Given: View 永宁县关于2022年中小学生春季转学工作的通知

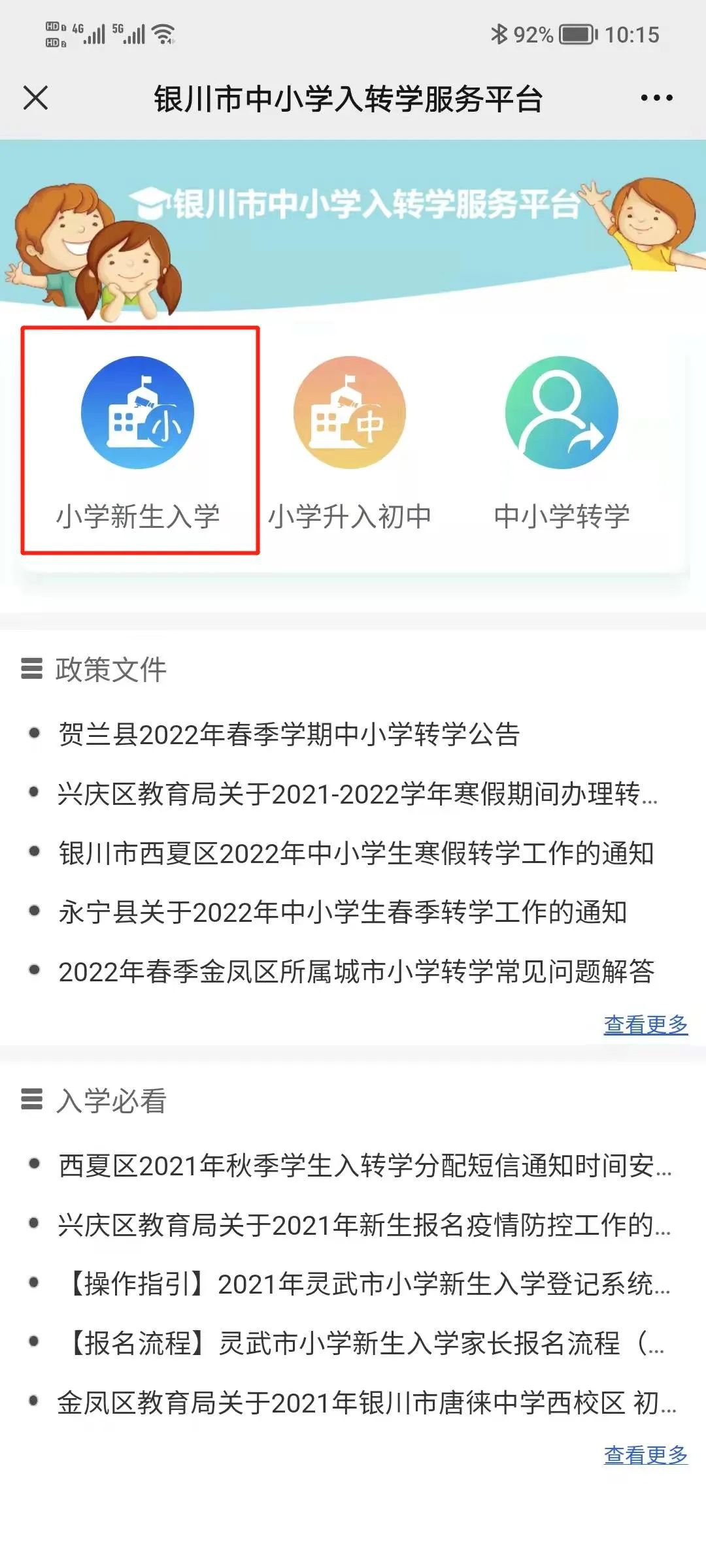Looking at the screenshot, I should pos(343,912).
